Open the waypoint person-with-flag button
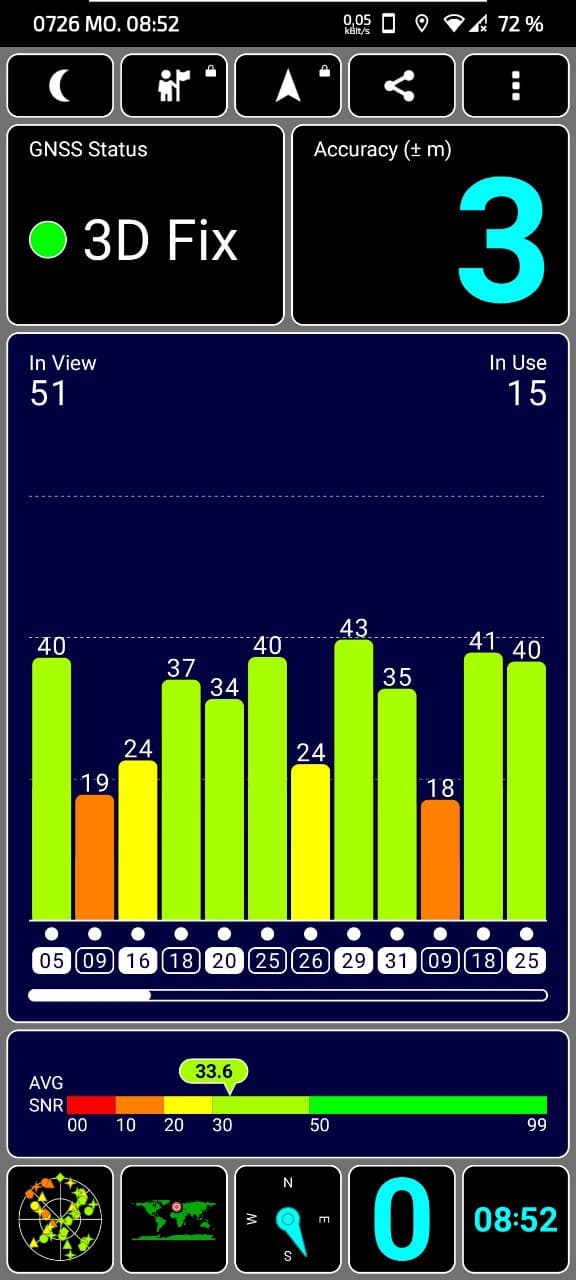 [x=174, y=86]
